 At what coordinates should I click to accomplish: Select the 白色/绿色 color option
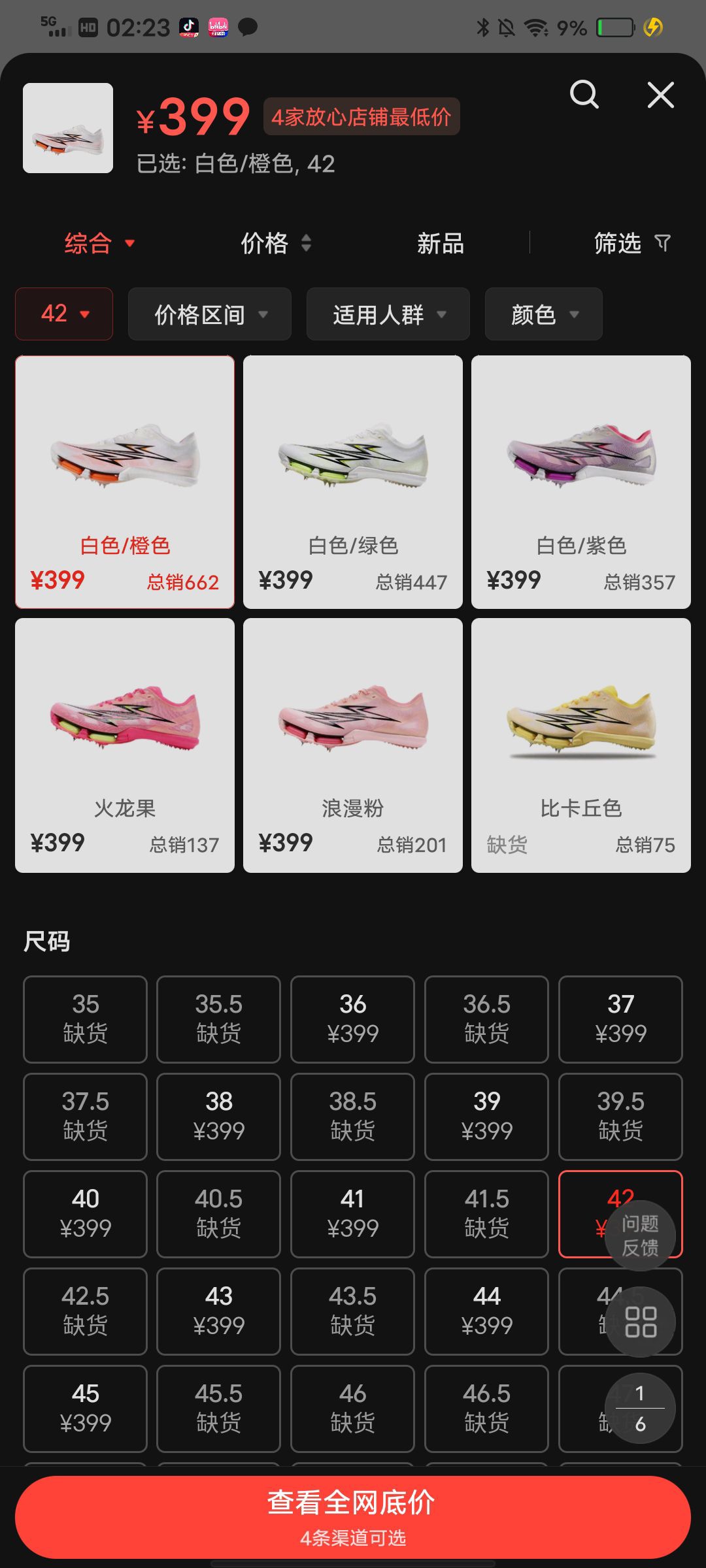point(353,482)
